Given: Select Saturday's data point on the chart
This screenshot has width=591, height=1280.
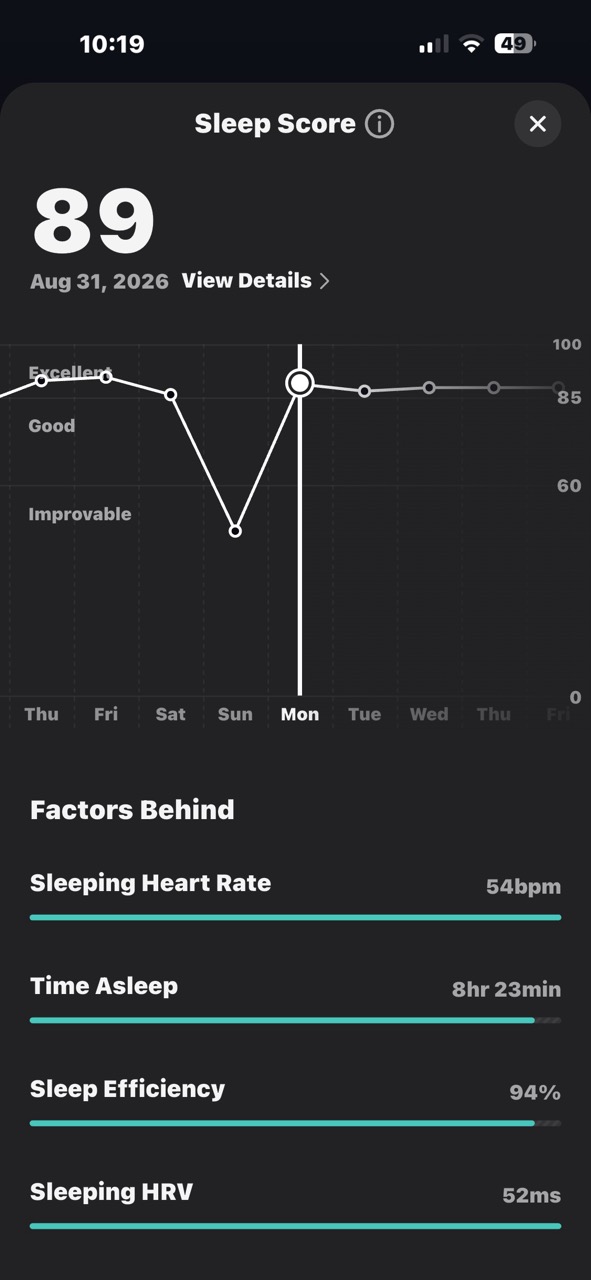Looking at the screenshot, I should (x=171, y=395).
